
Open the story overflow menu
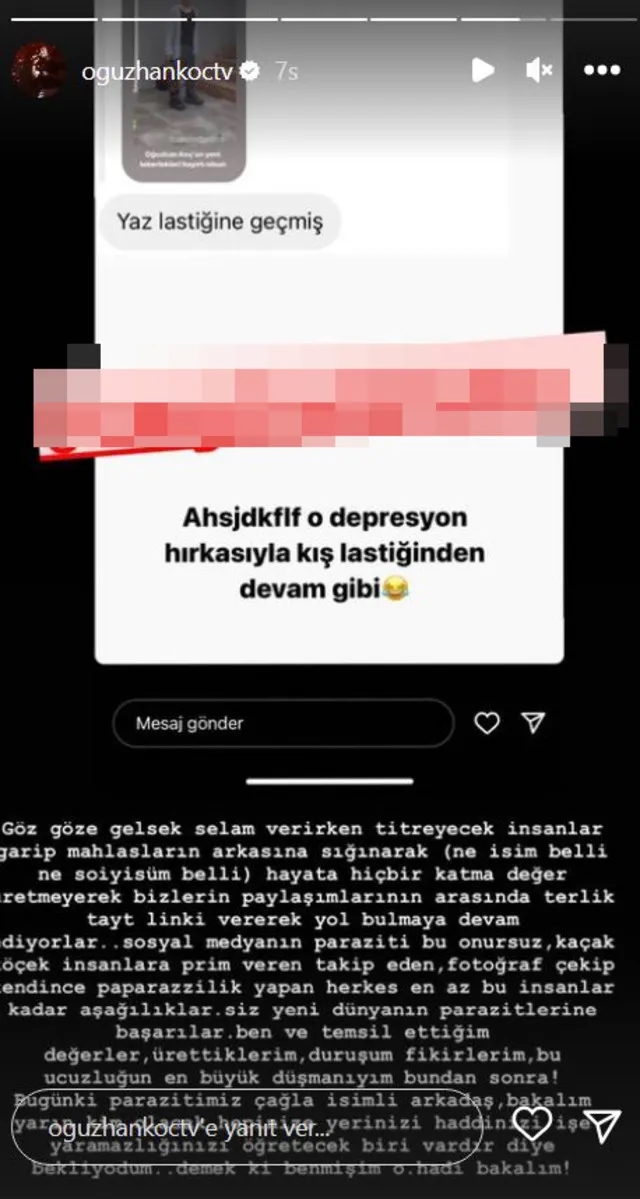602,70
